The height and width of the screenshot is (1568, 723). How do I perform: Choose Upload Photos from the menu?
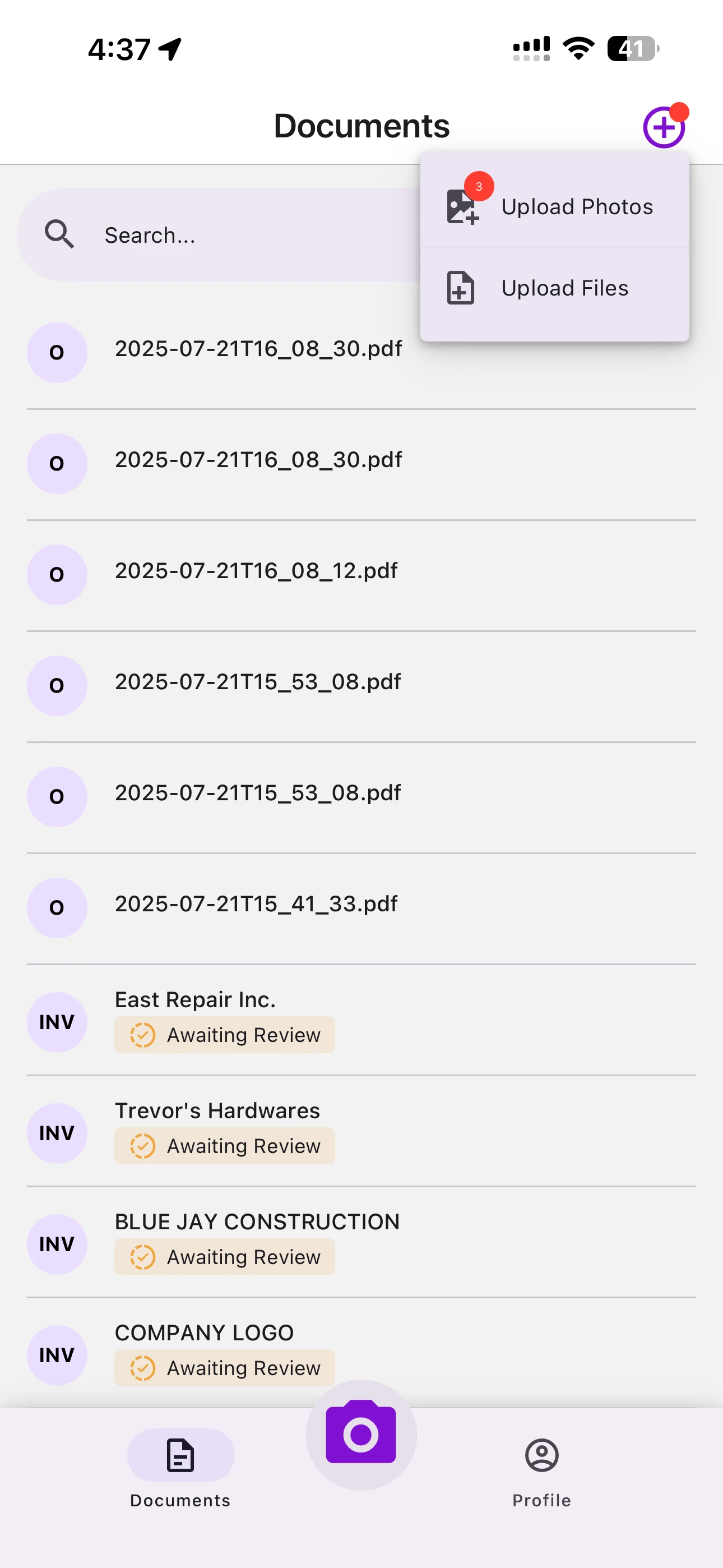tap(554, 207)
